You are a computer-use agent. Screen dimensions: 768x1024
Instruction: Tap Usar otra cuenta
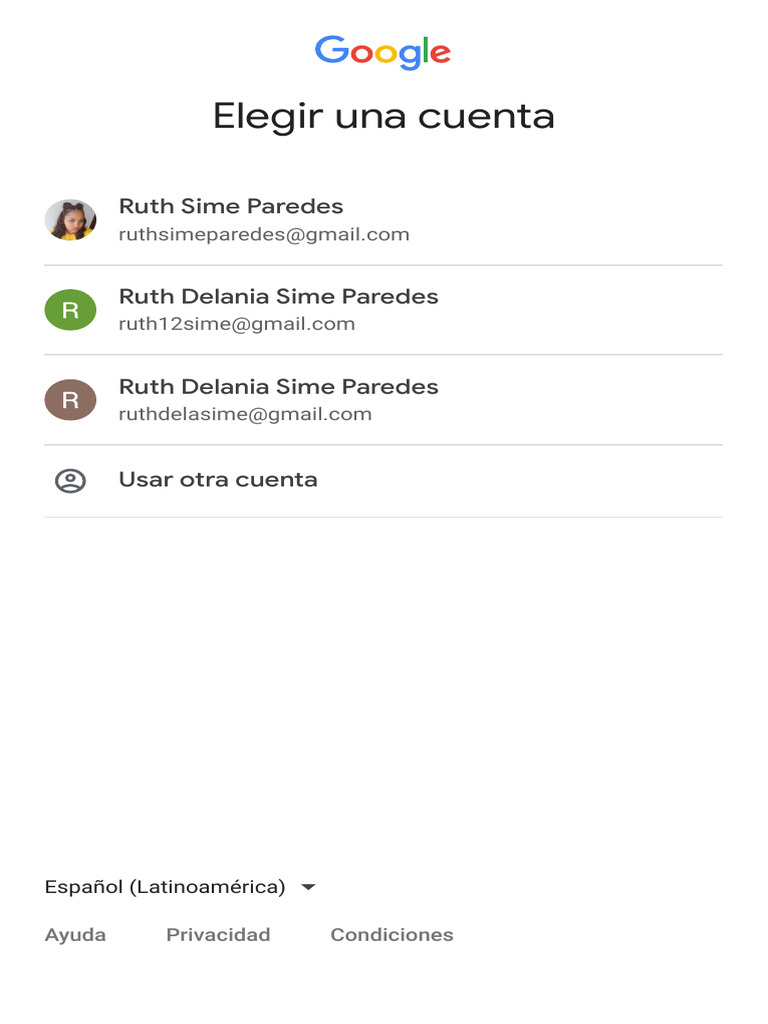click(383, 481)
